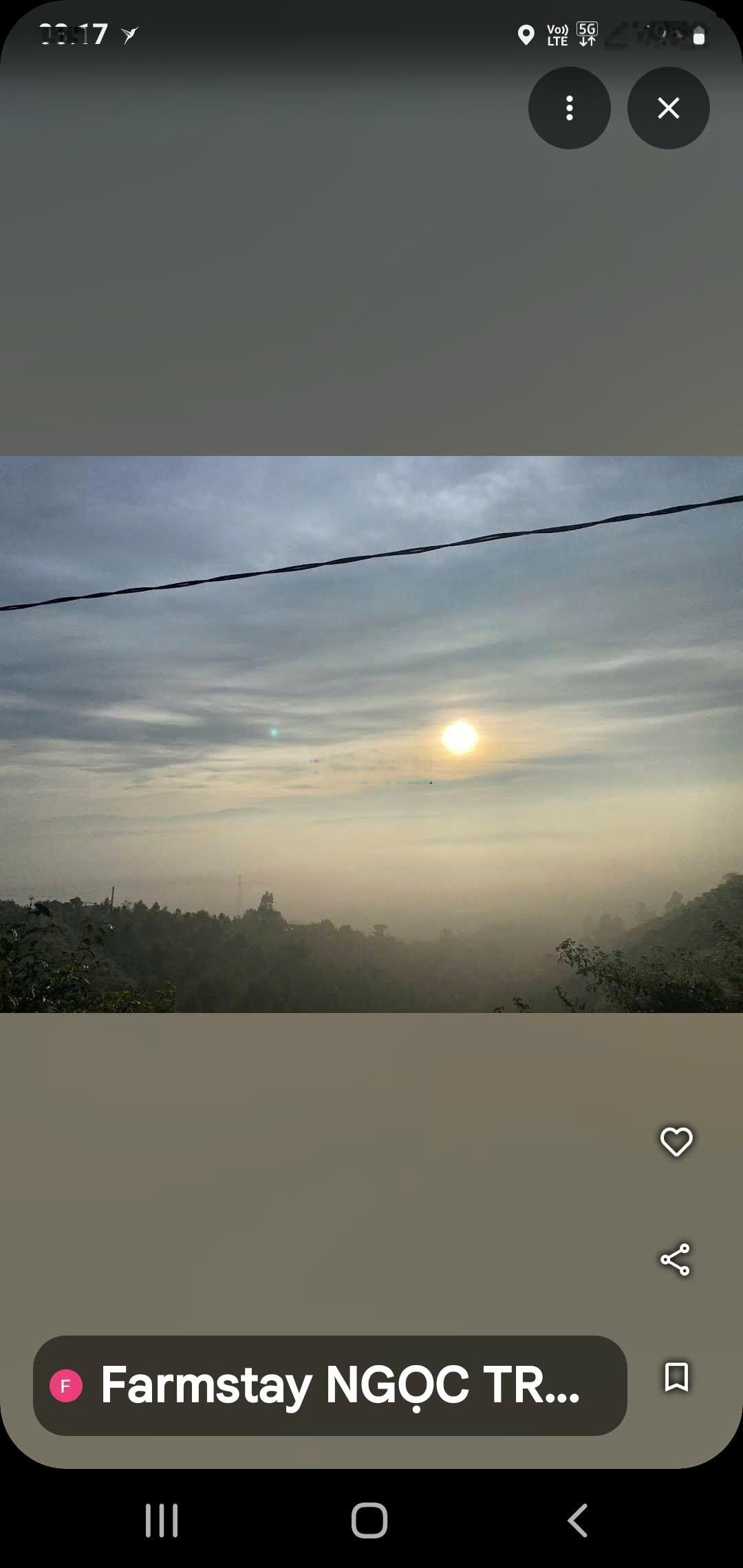
Task: Close the photo viewer
Action: coord(668,108)
